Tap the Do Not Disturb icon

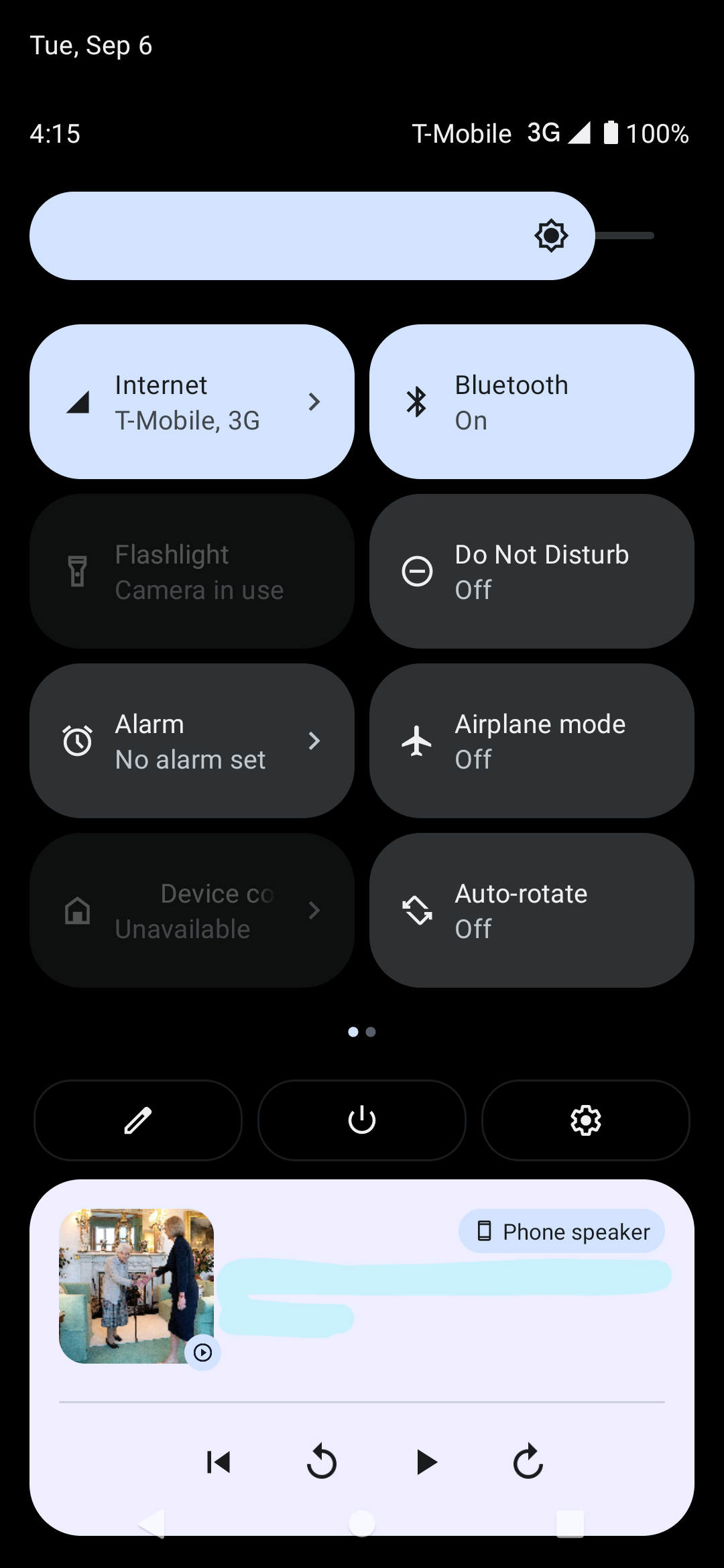(416, 572)
